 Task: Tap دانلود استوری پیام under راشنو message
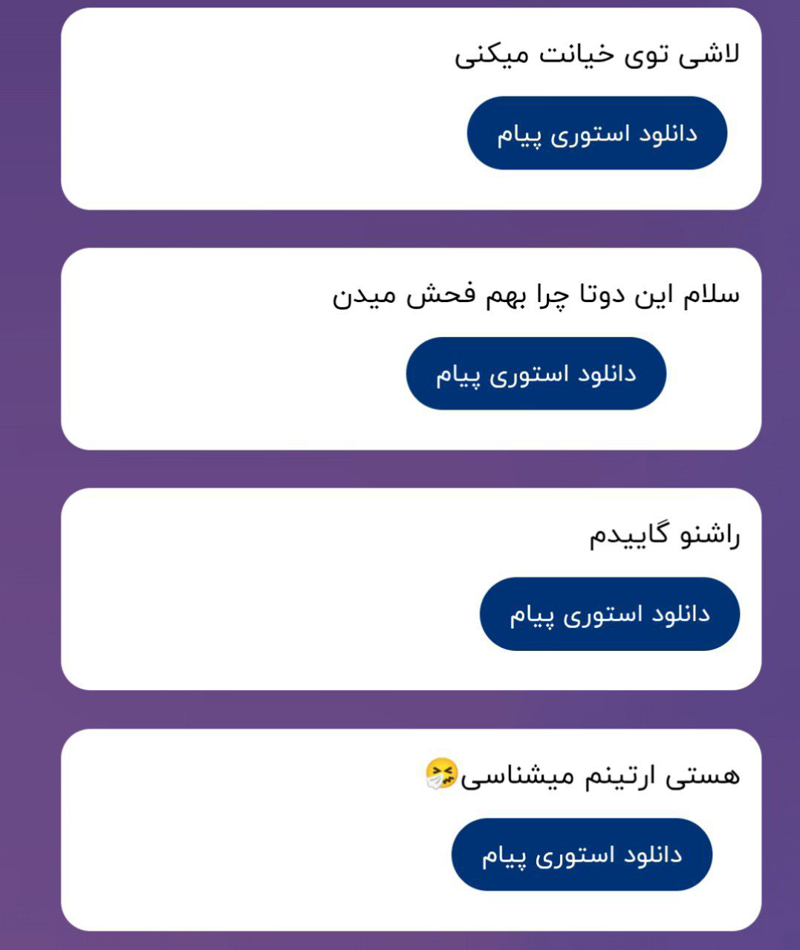pos(609,614)
